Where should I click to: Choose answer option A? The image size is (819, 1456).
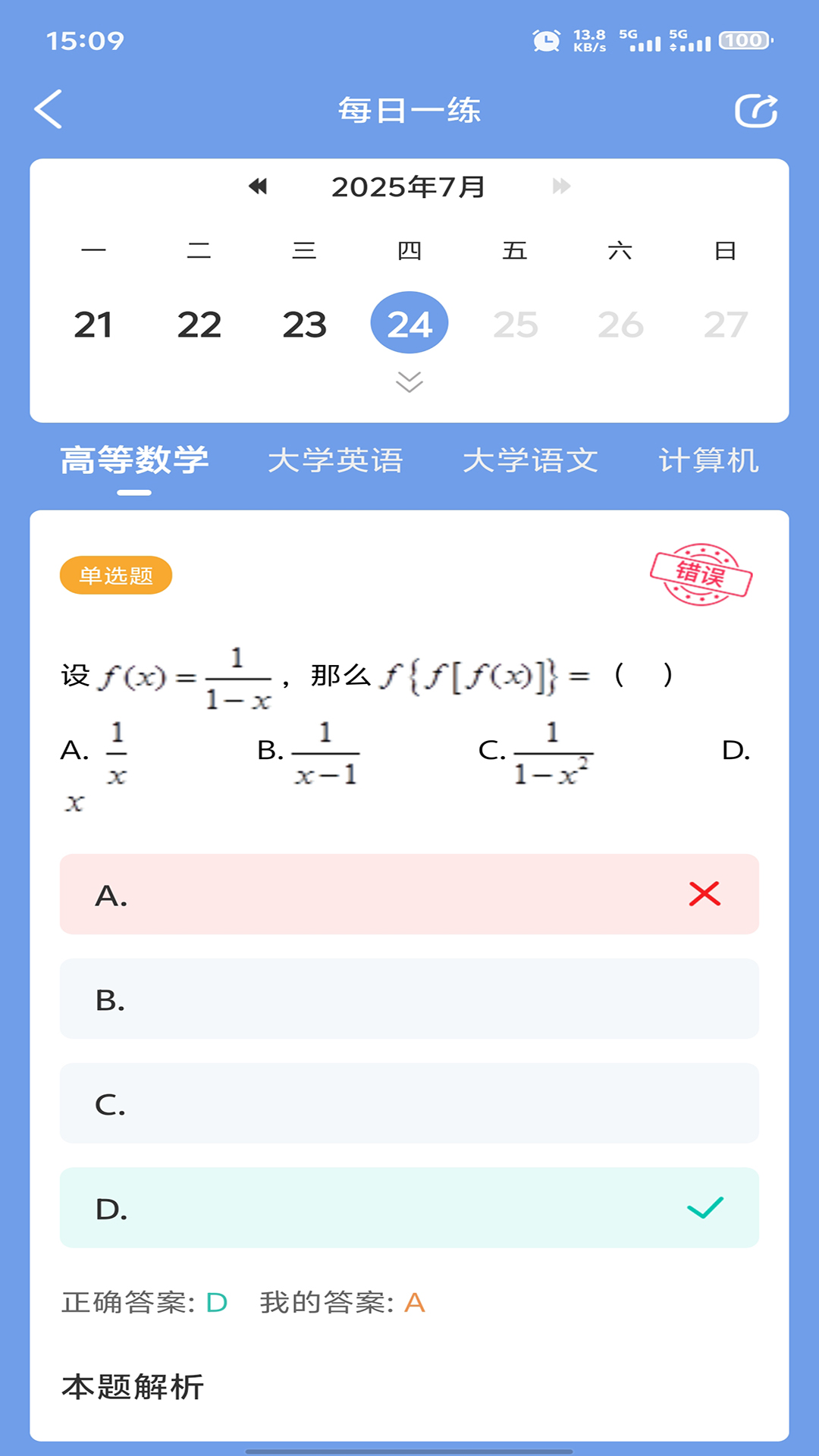click(x=409, y=894)
